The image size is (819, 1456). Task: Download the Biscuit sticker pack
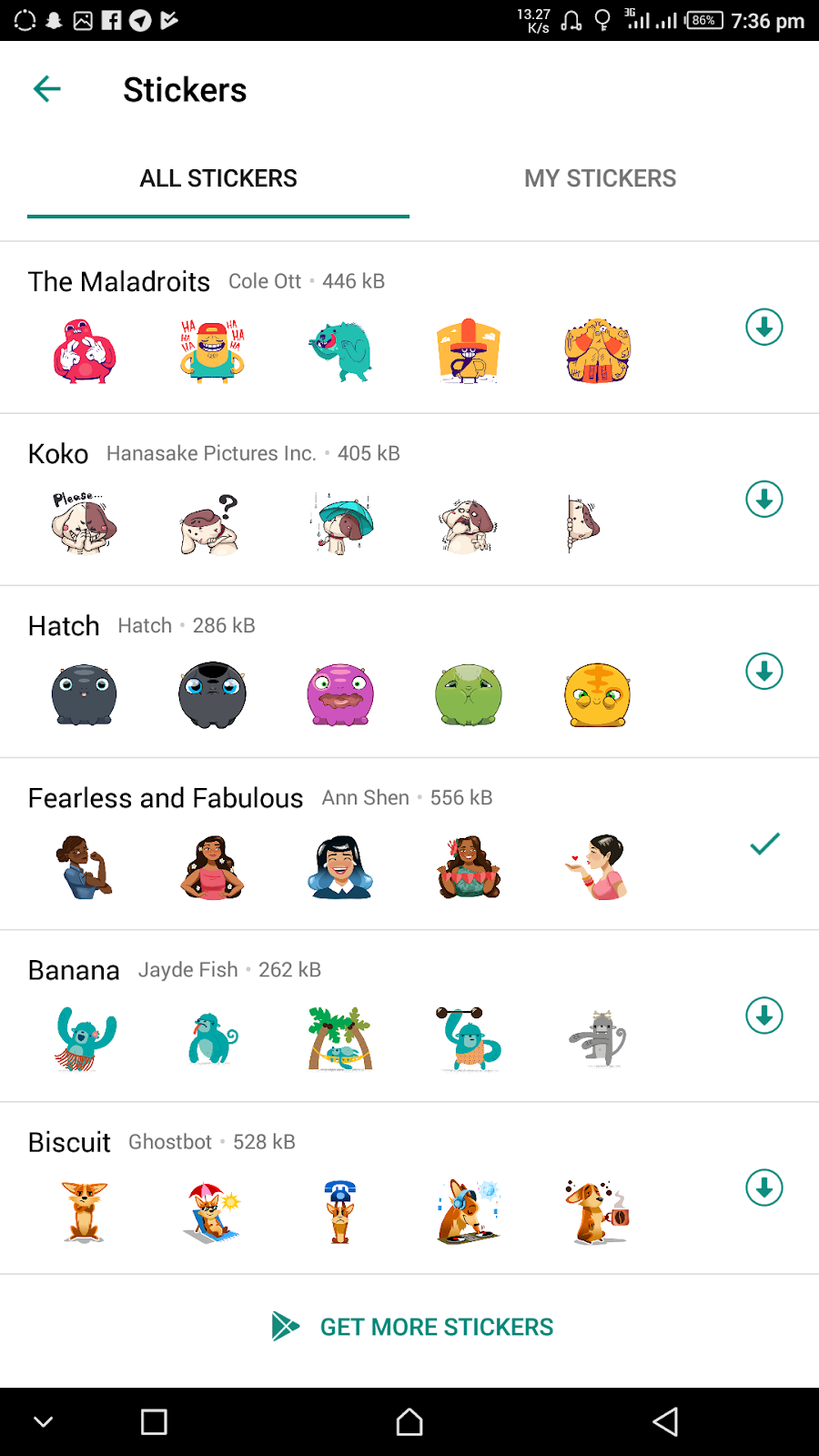(764, 1188)
